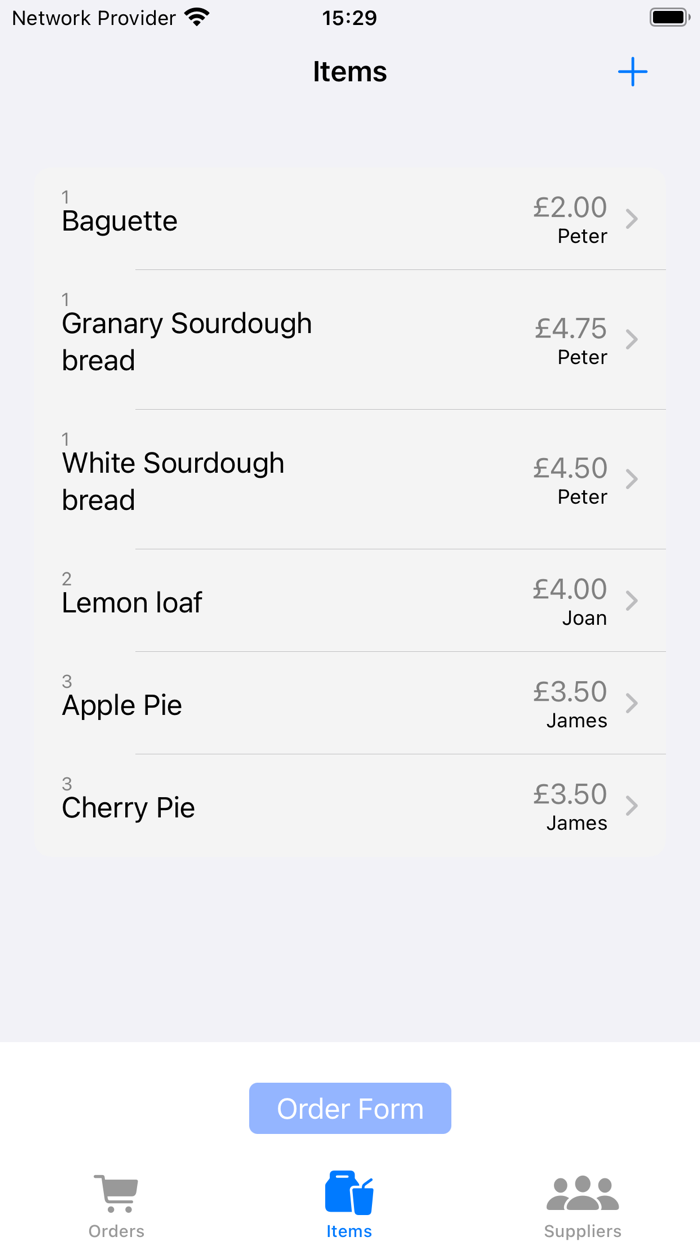Screen dimensions: 700x1244
Task: View the Lemon loaf item
Action: point(349,601)
